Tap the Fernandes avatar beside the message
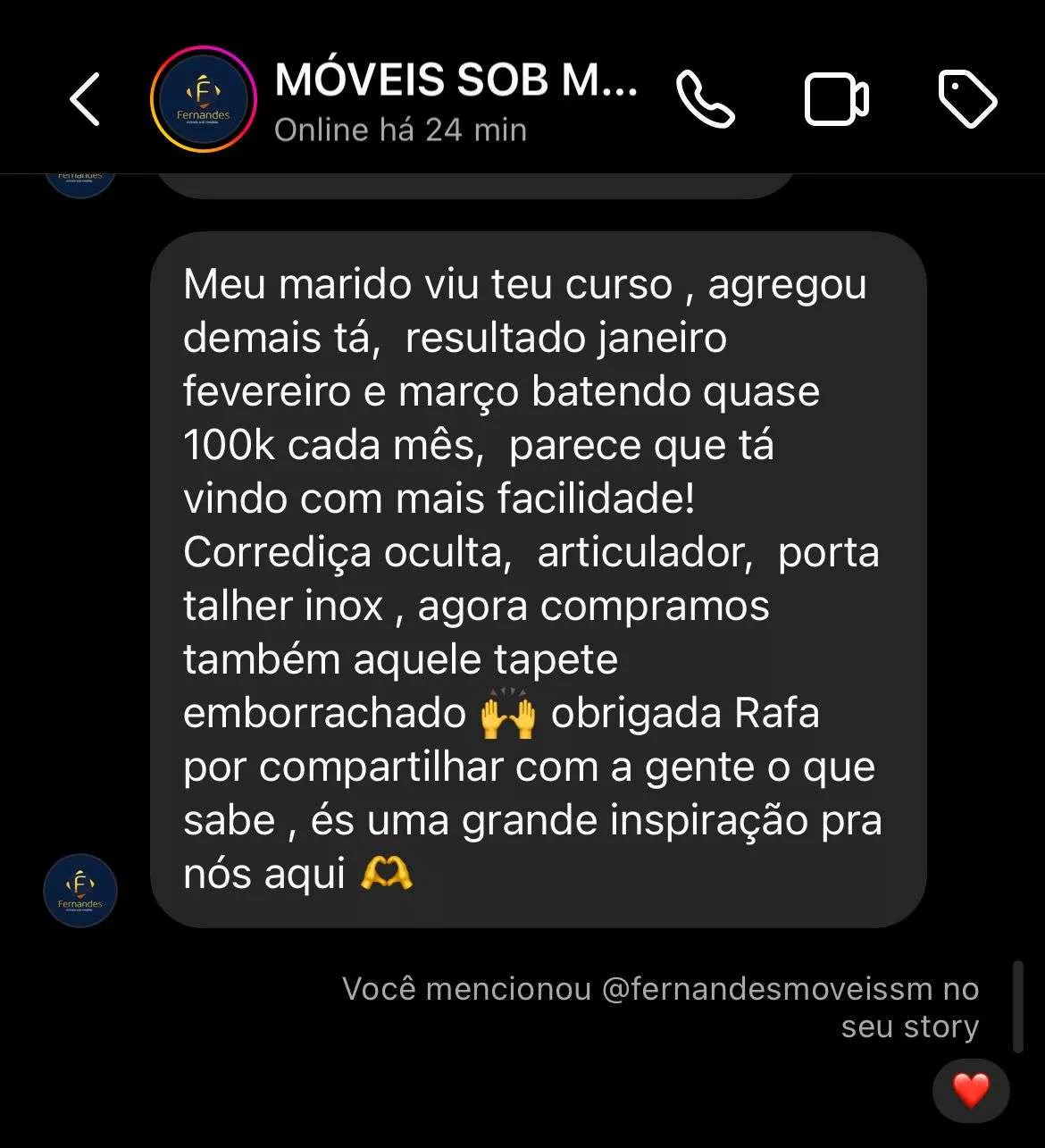Screen dimensions: 1045x1148 80,890
